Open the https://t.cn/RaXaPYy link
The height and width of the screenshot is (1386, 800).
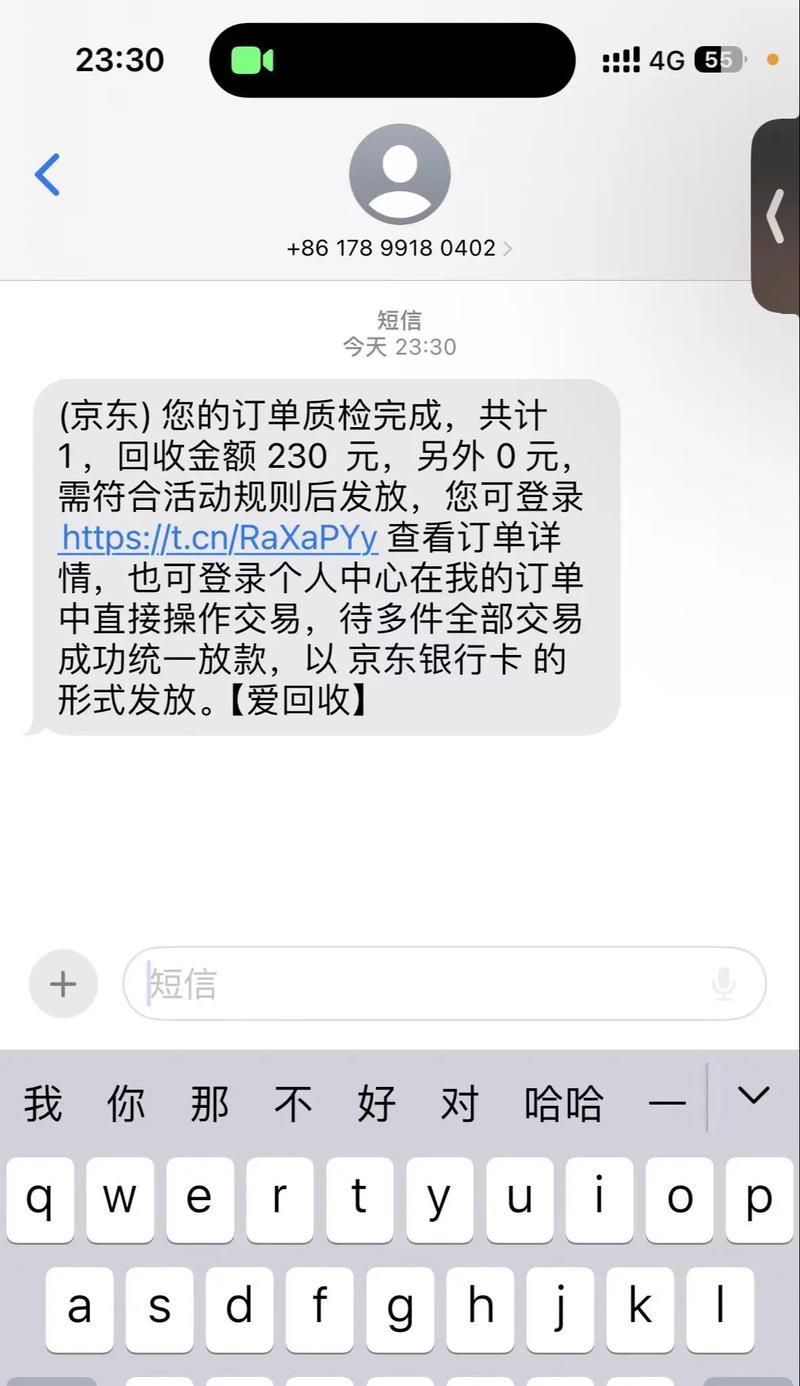point(219,538)
